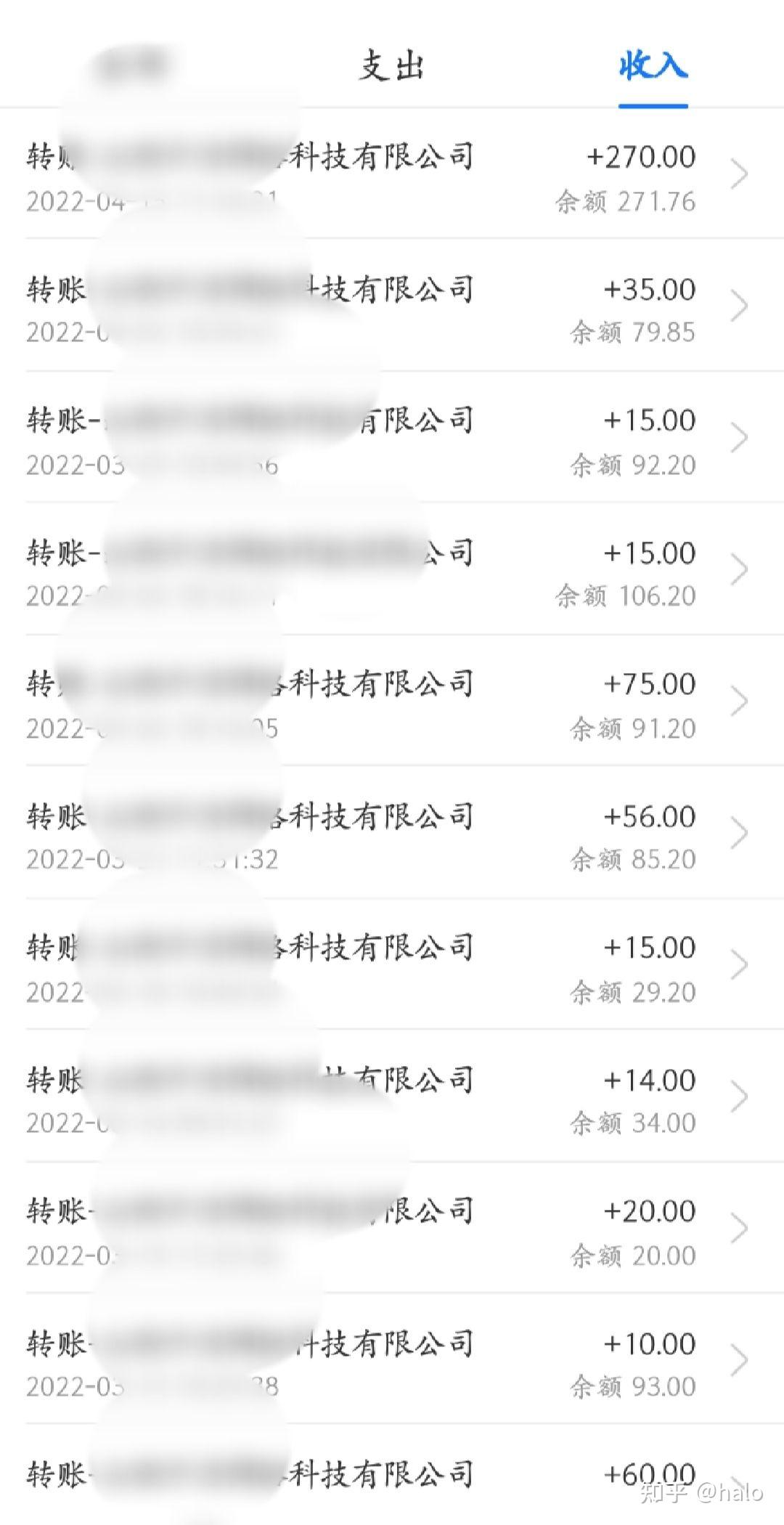Viewport: 784px width, 1525px height.
Task: Open the +75.00 transfer record
Action: click(x=392, y=700)
